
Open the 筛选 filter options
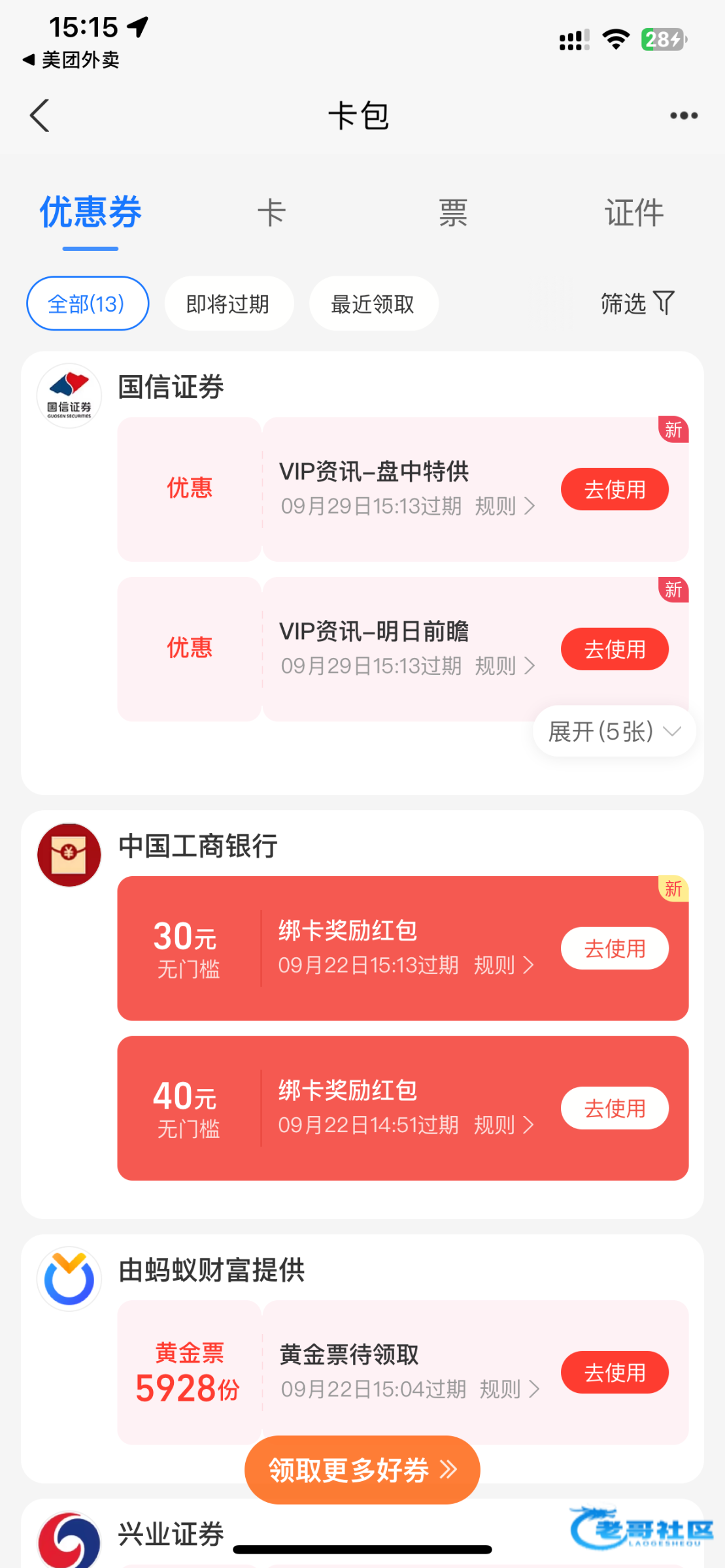point(637,304)
